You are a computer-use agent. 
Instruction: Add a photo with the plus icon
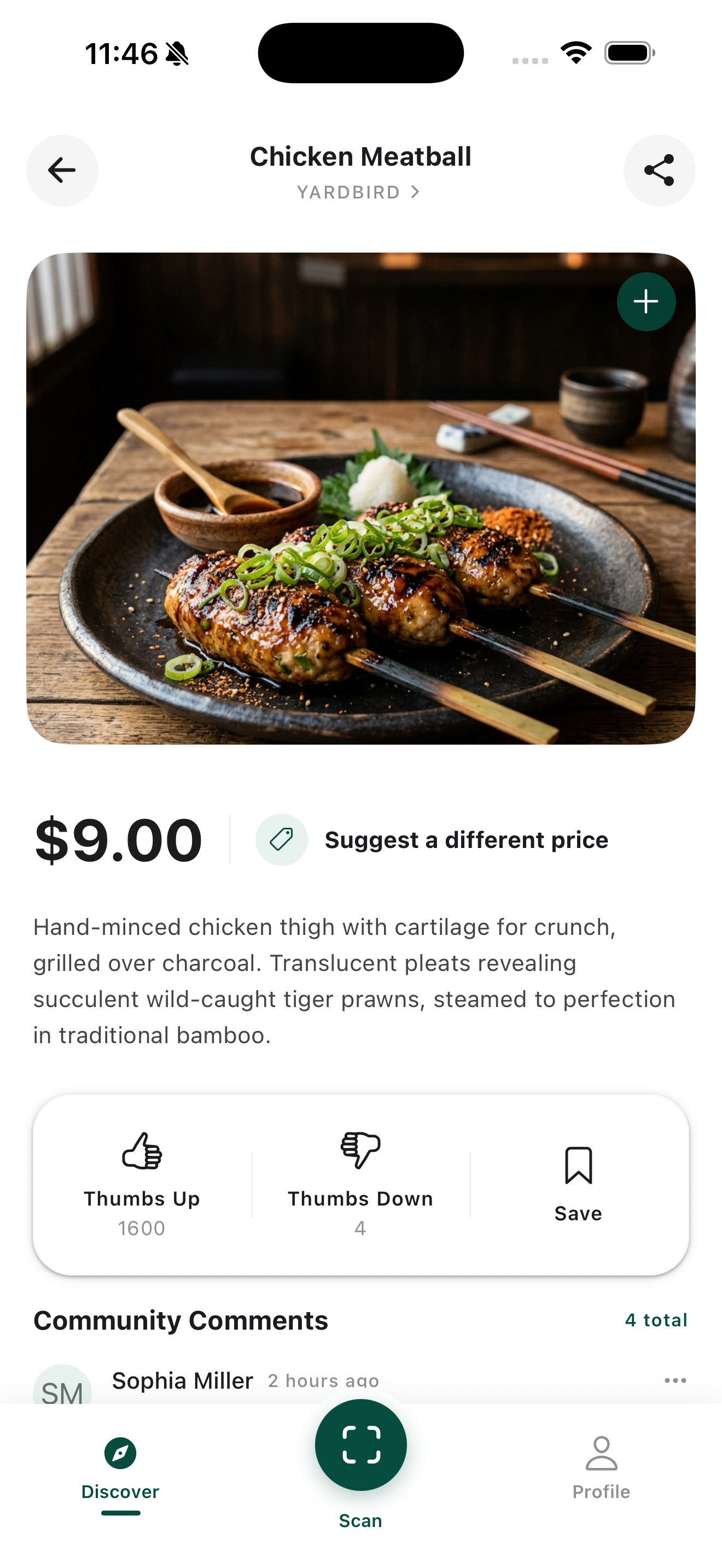point(646,302)
